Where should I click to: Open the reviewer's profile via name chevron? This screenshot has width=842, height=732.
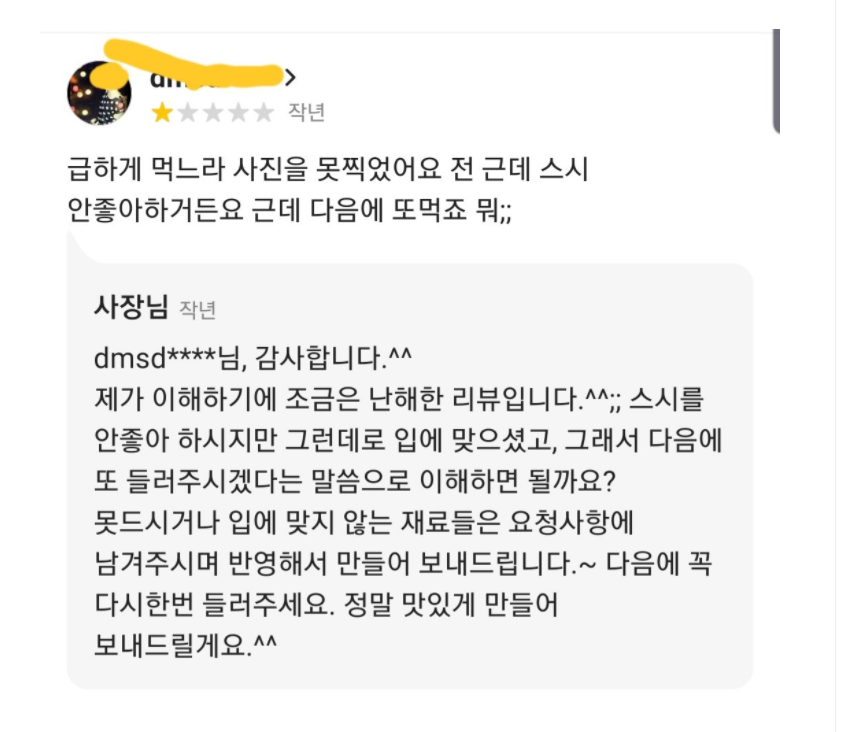[x=290, y=78]
